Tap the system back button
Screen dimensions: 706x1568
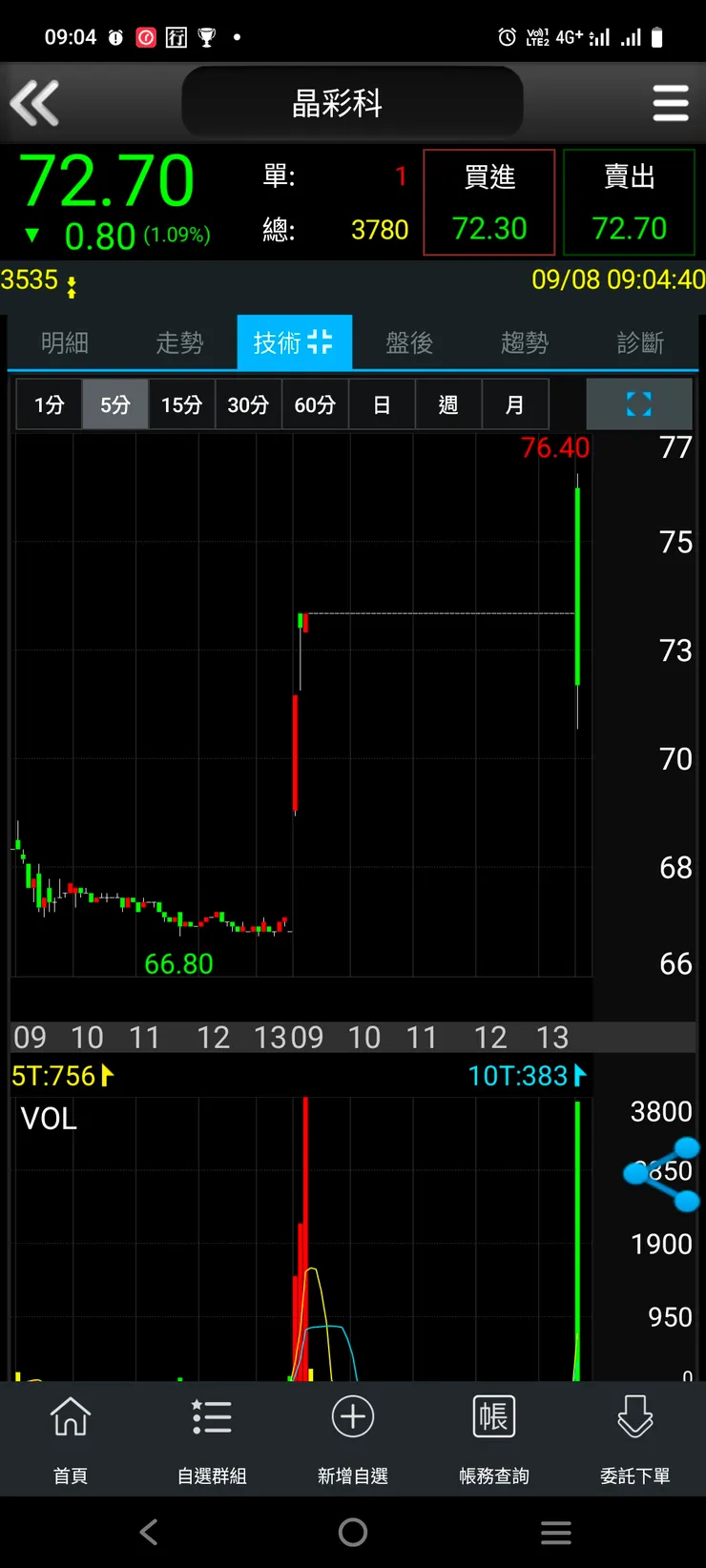click(149, 1533)
